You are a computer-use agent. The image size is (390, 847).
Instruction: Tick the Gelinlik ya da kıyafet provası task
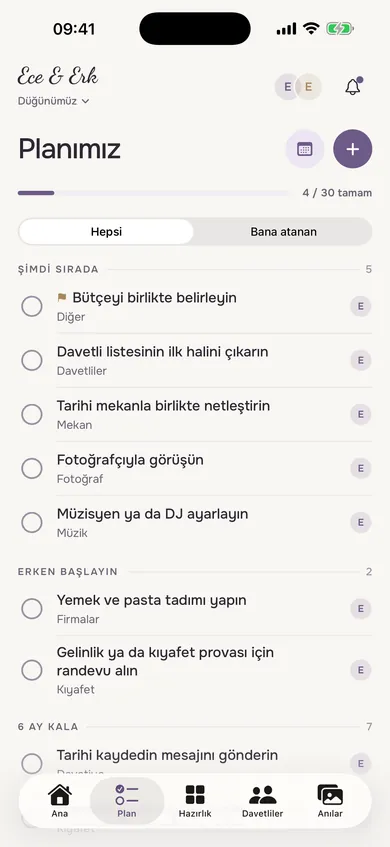(x=32, y=670)
